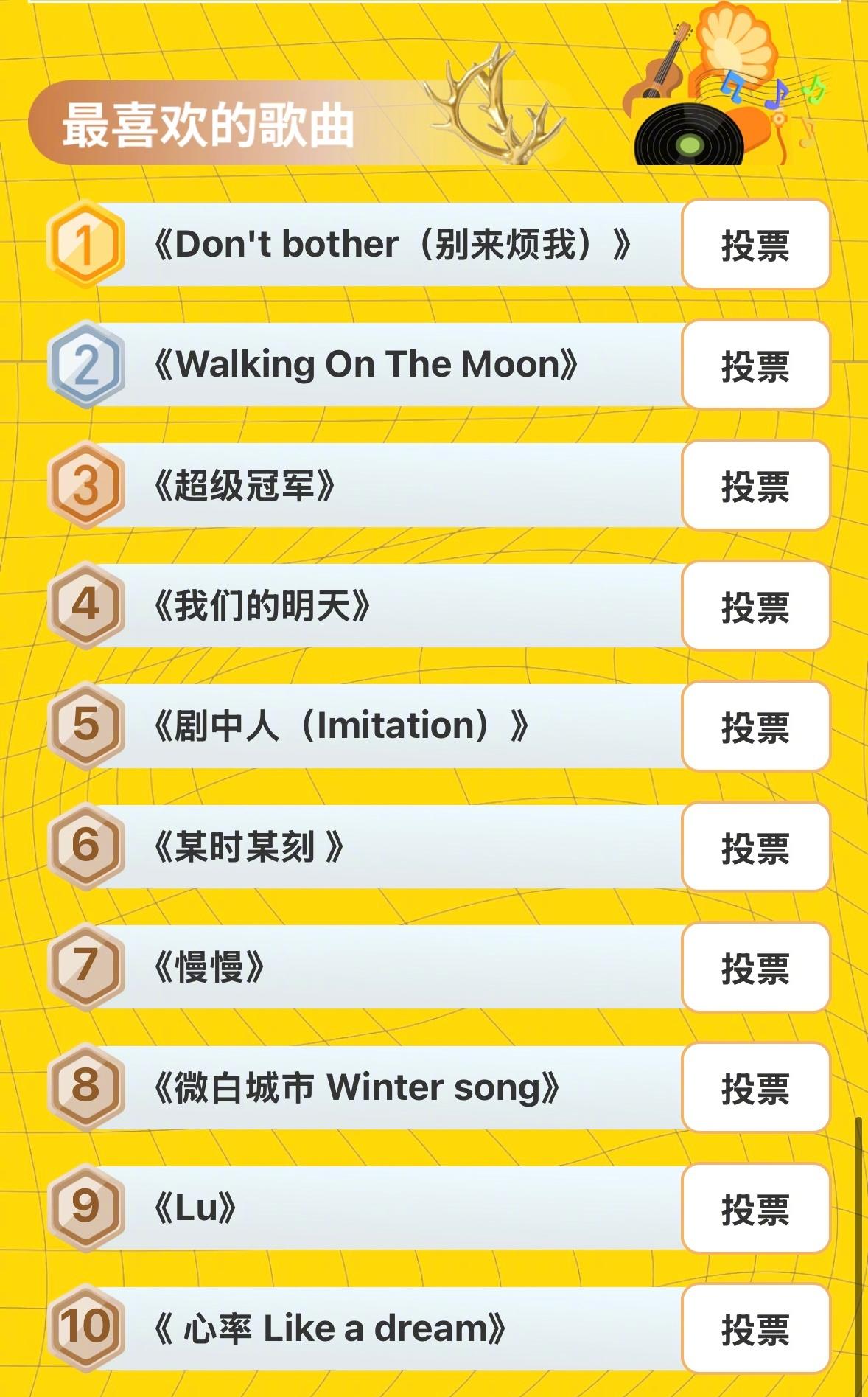Image resolution: width=868 pixels, height=1397 pixels.
Task: Select 投票 for 剧中人 (Imitation)
Action: [755, 727]
